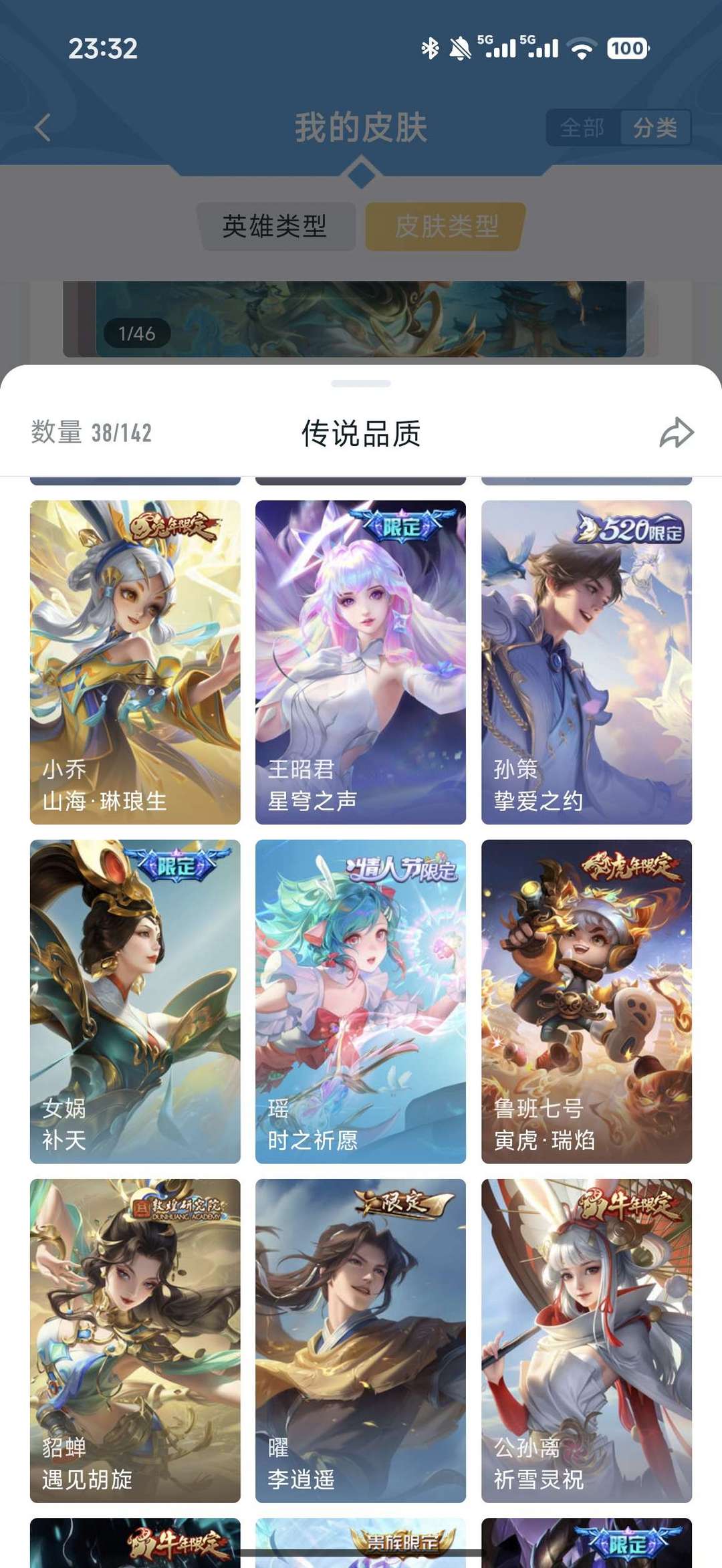This screenshot has width=722, height=1568.
Task: Open 王昭君 星穹之声 skin card
Action: pyautogui.click(x=360, y=662)
